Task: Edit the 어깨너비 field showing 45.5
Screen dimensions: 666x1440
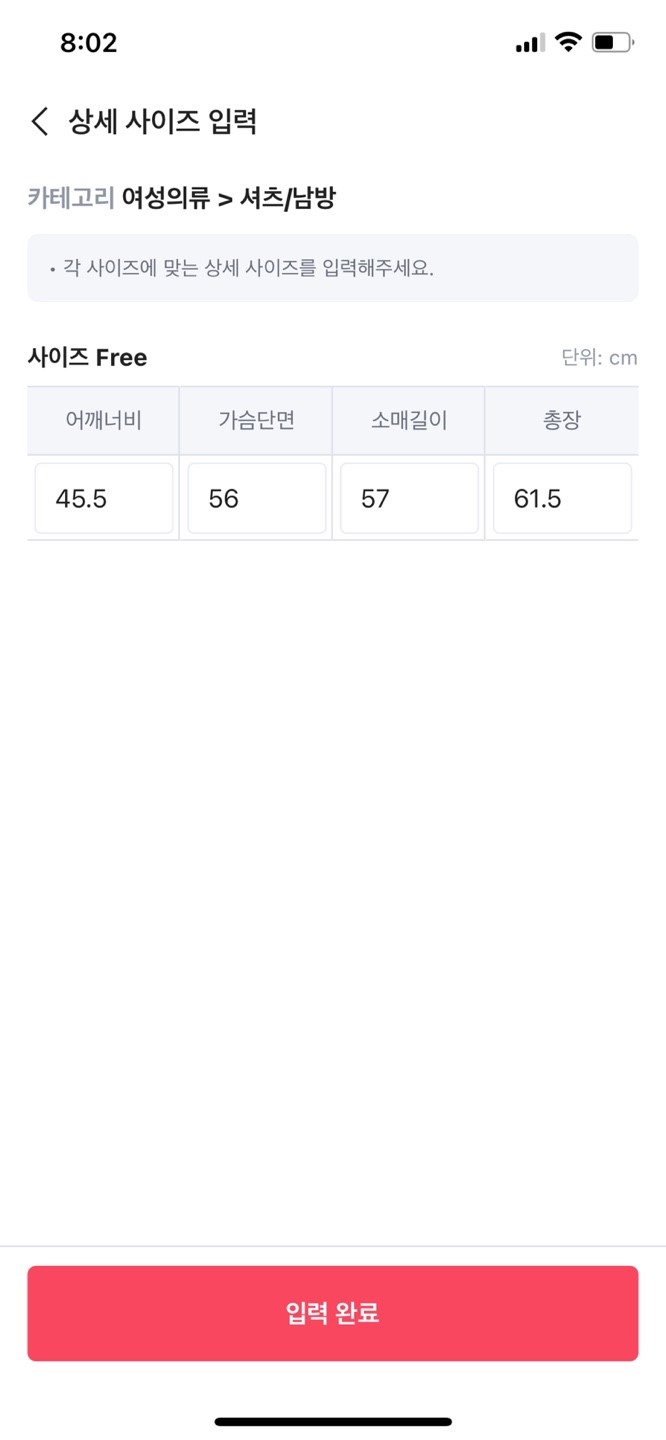Action: pyautogui.click(x=104, y=498)
